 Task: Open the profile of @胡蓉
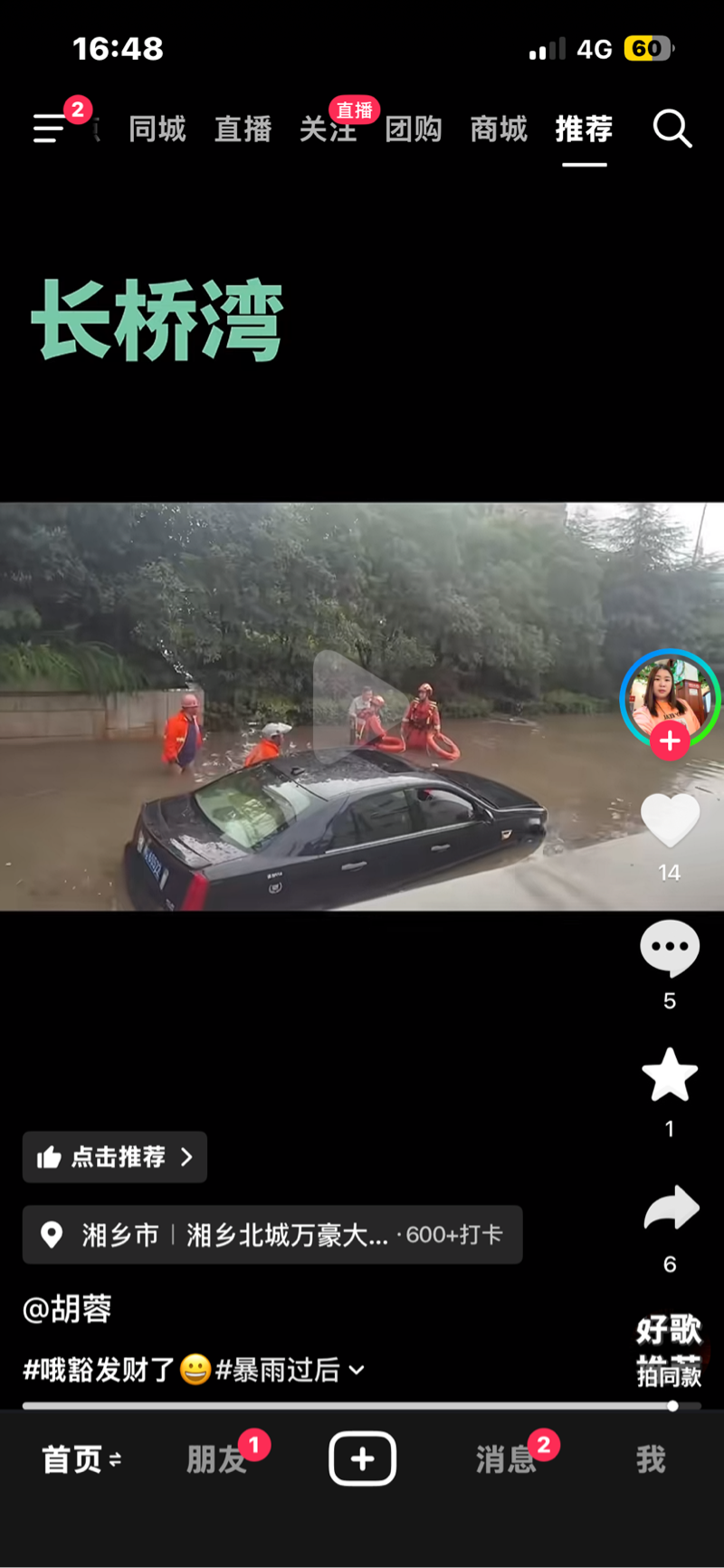point(67,1309)
